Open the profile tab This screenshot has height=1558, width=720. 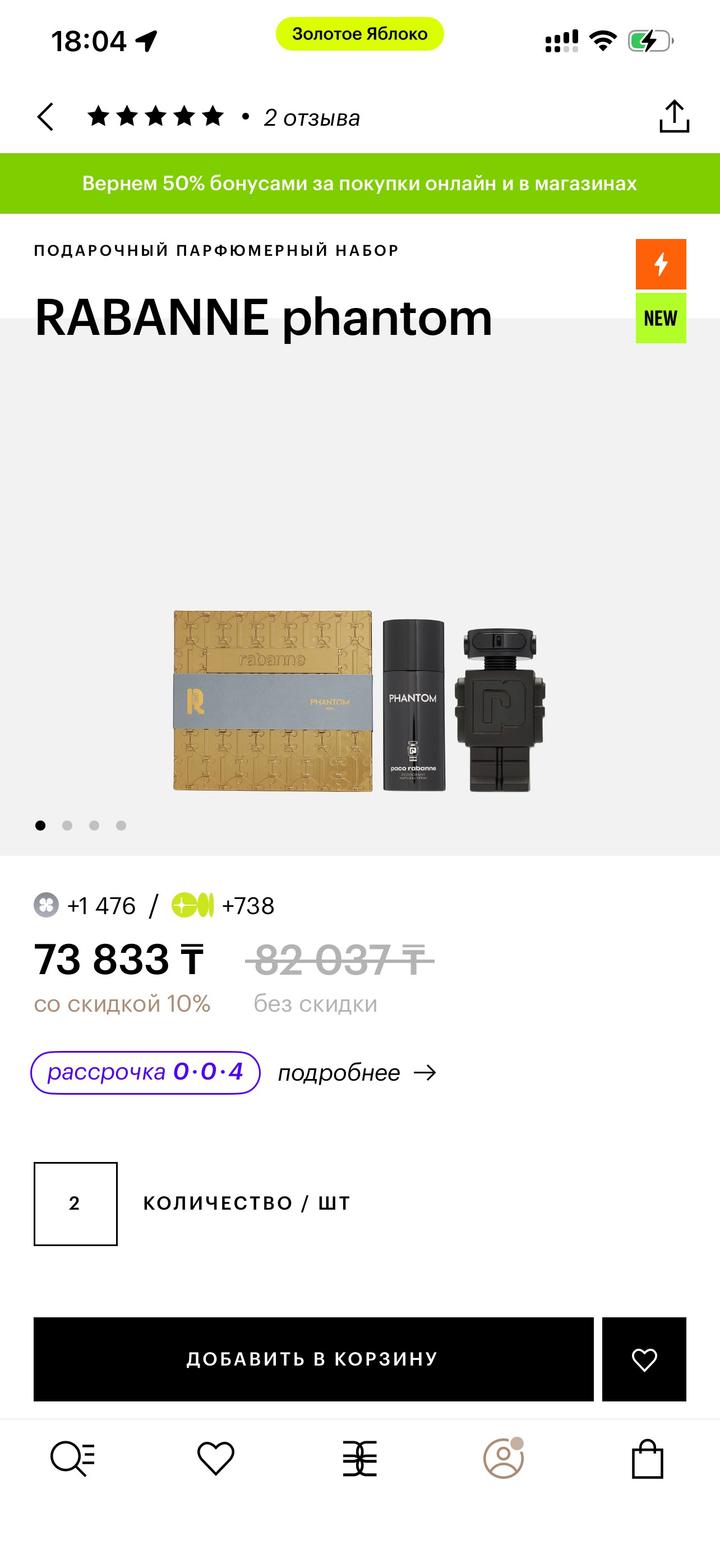coord(504,1459)
